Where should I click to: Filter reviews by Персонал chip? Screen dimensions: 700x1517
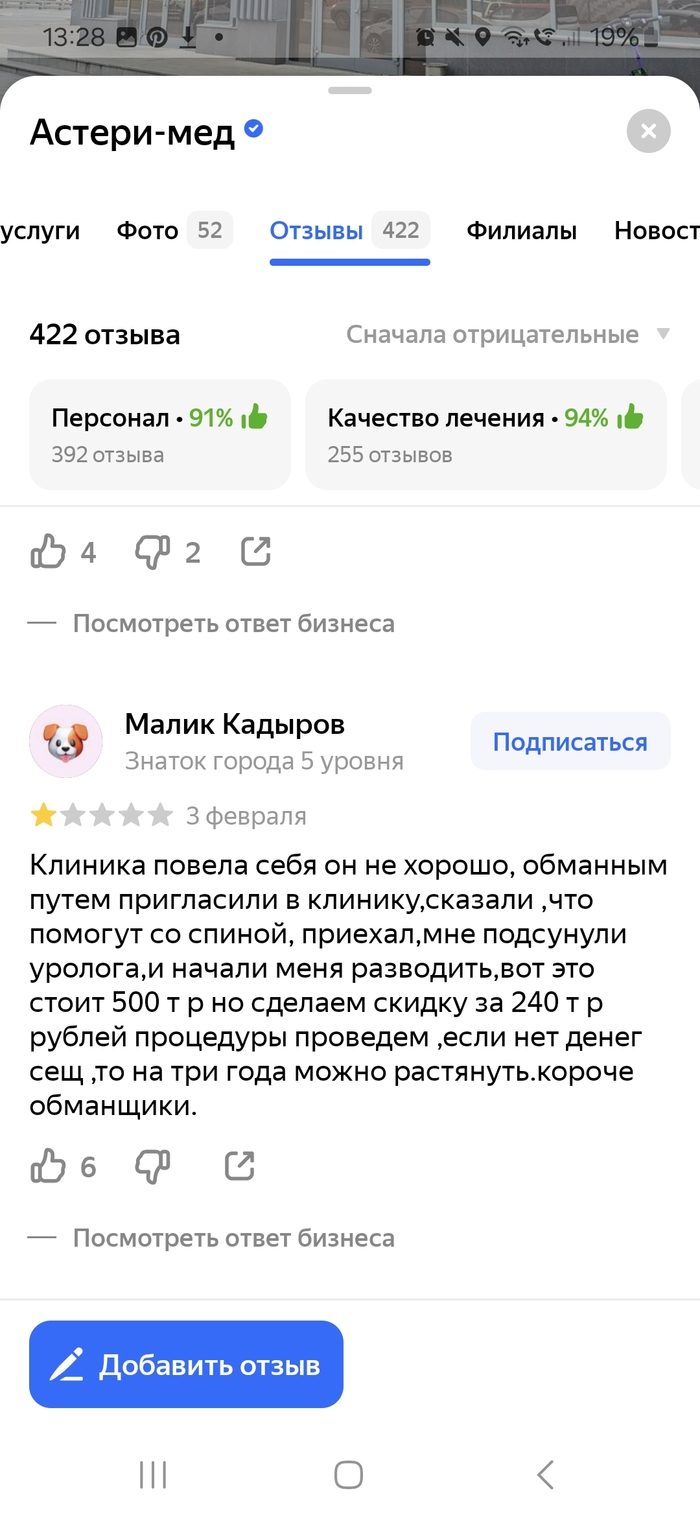(160, 434)
